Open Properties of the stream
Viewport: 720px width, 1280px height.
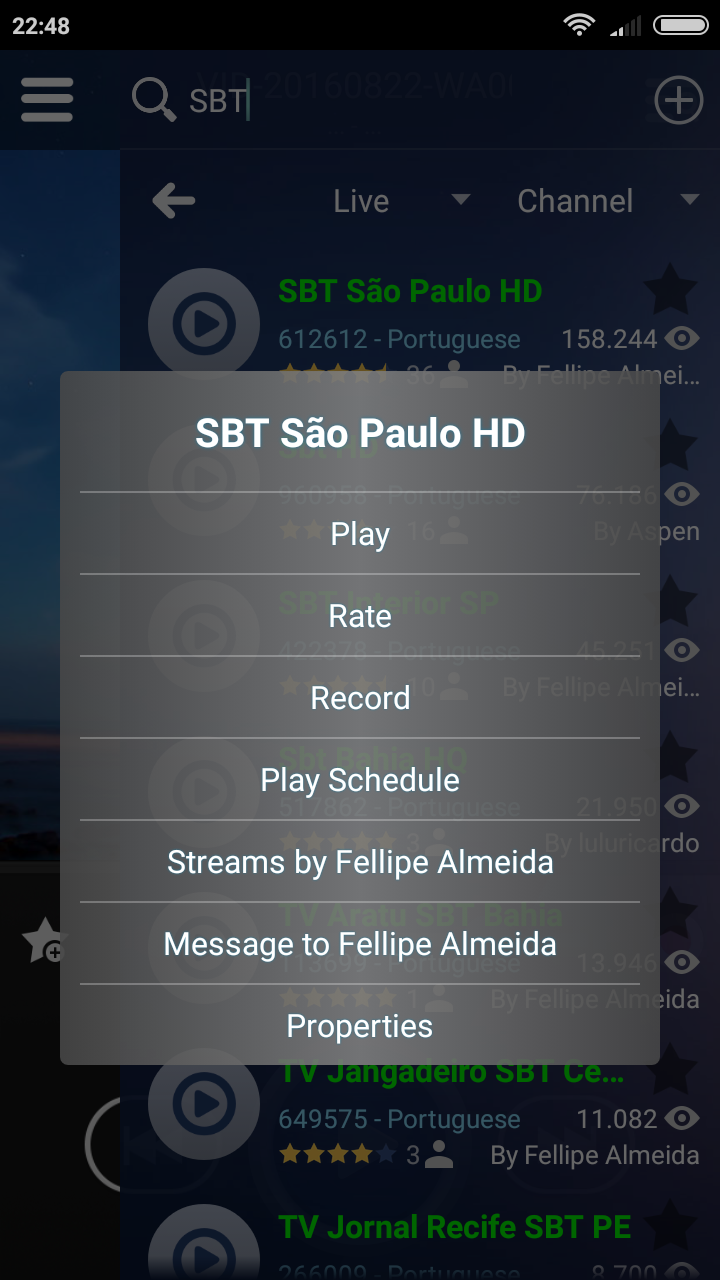(360, 1026)
